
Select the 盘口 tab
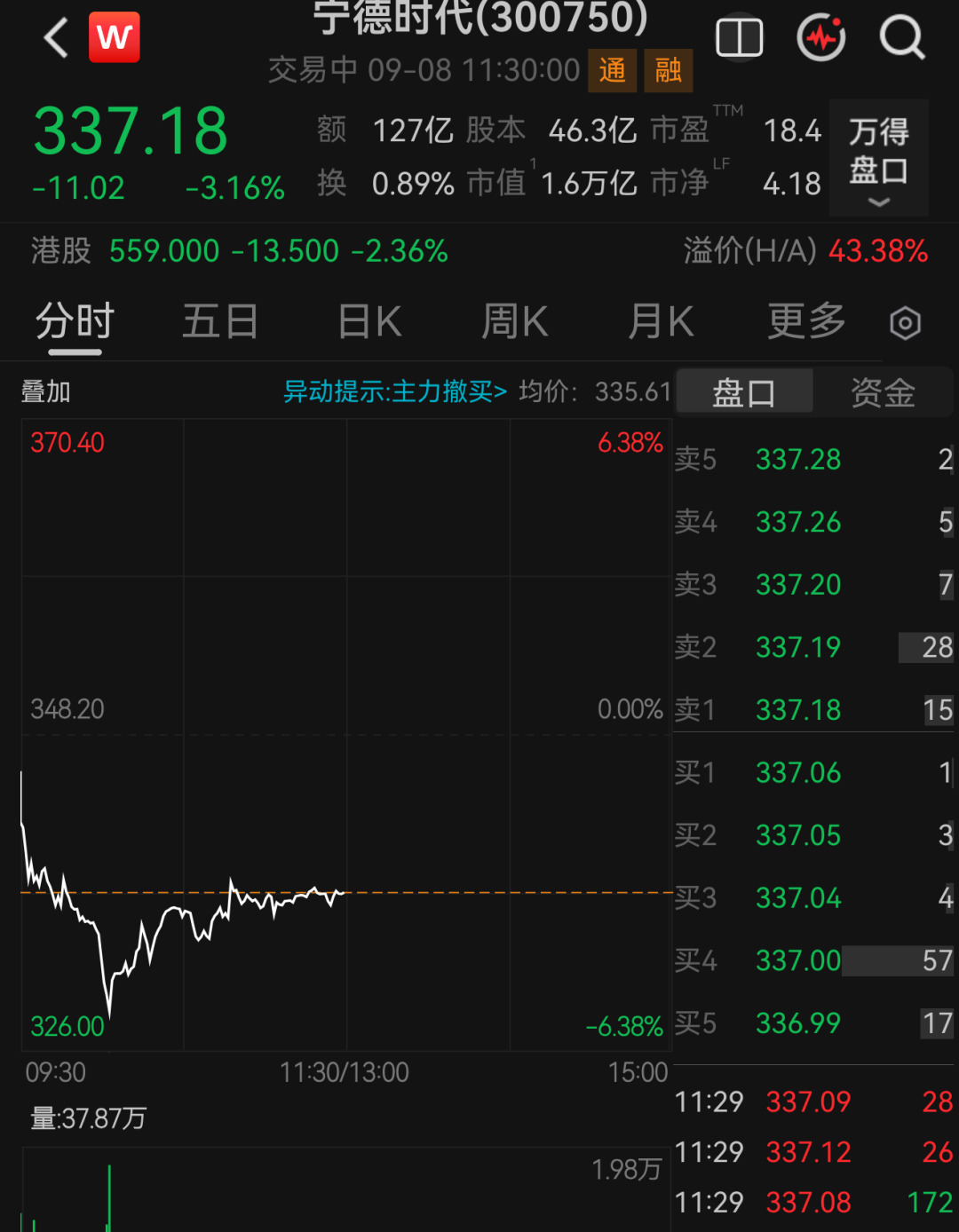[x=744, y=392]
